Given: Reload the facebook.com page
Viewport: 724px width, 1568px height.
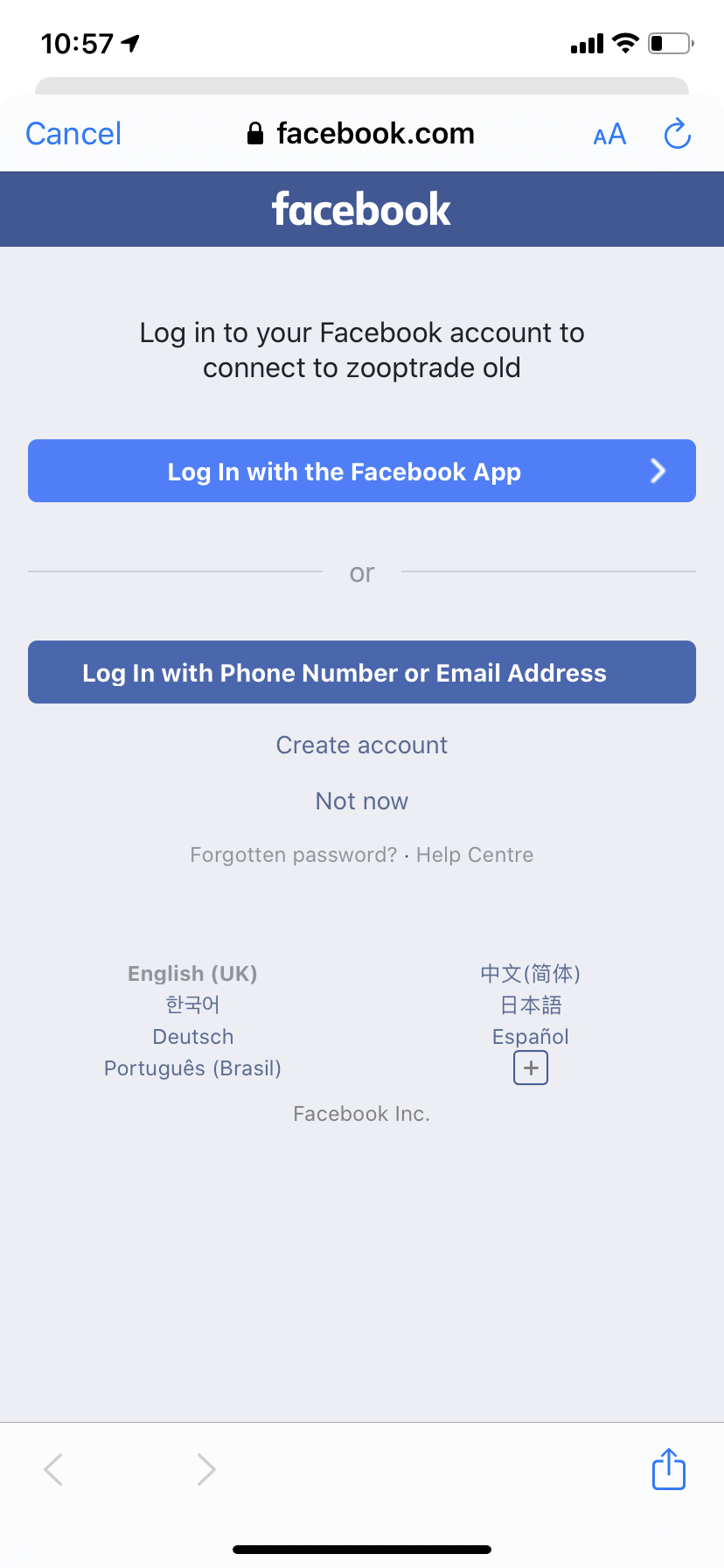Looking at the screenshot, I should tap(677, 134).
